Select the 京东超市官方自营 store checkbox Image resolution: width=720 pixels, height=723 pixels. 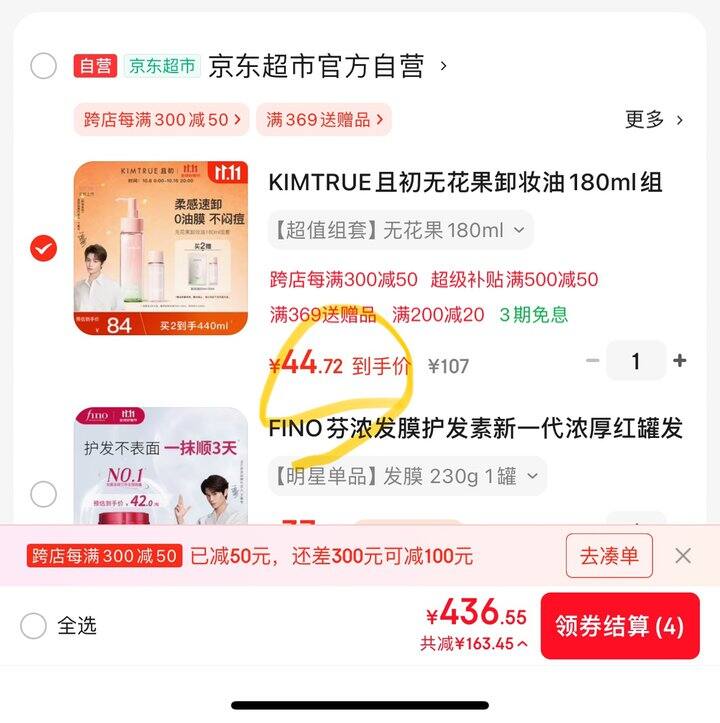click(x=43, y=66)
